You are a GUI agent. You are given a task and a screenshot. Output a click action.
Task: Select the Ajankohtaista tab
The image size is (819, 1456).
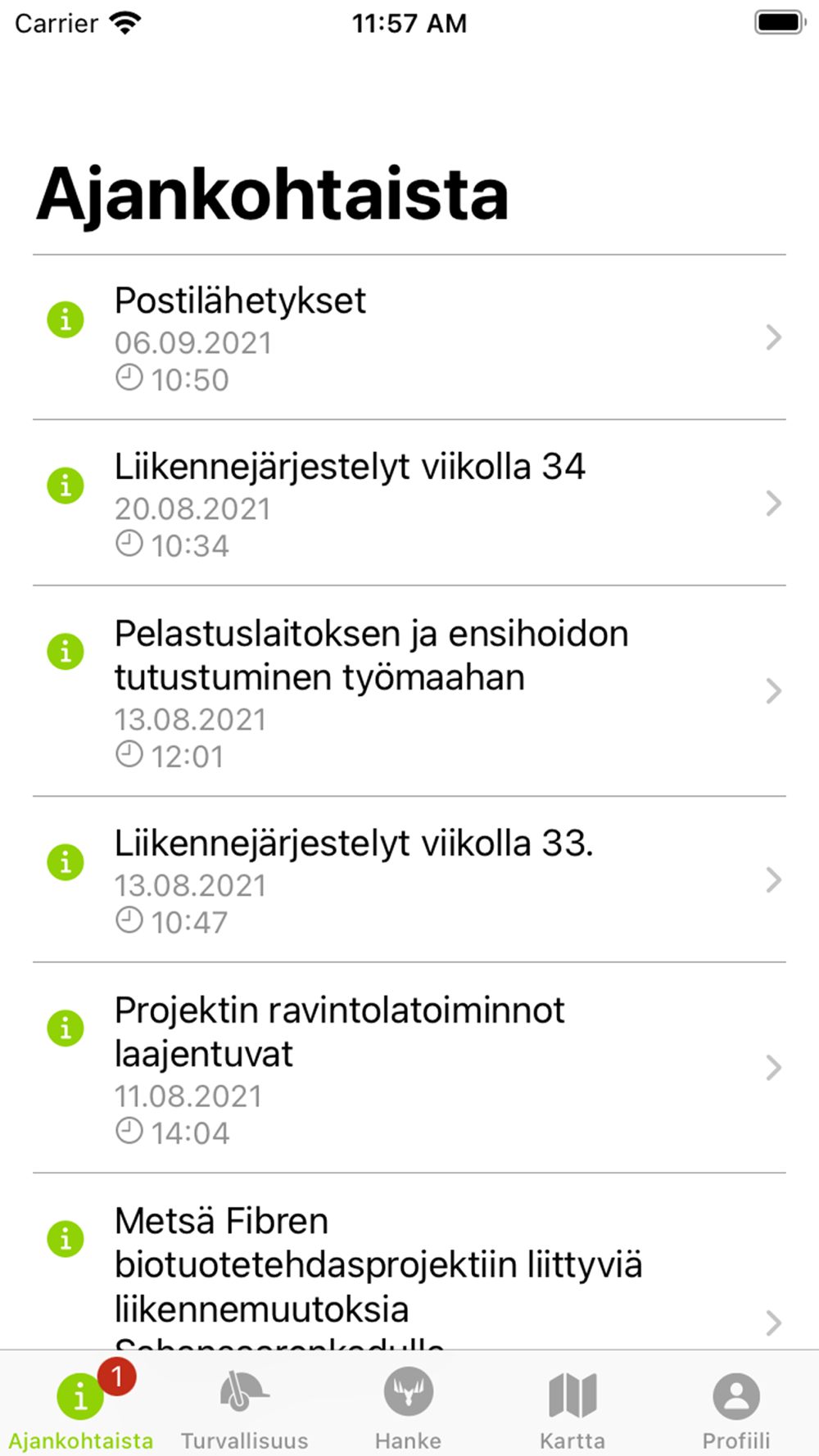81,1408
